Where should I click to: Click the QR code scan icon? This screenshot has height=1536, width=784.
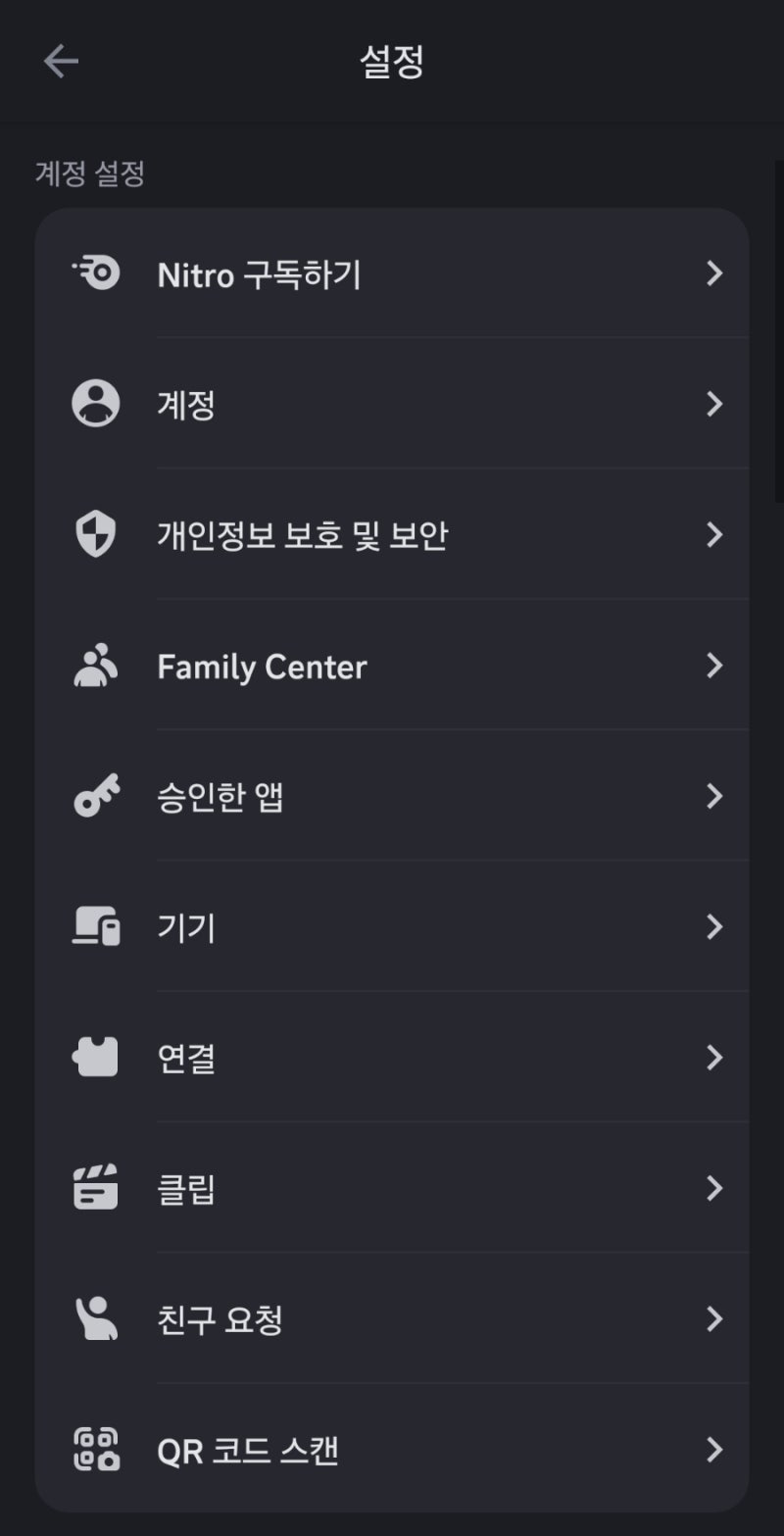[x=95, y=1450]
